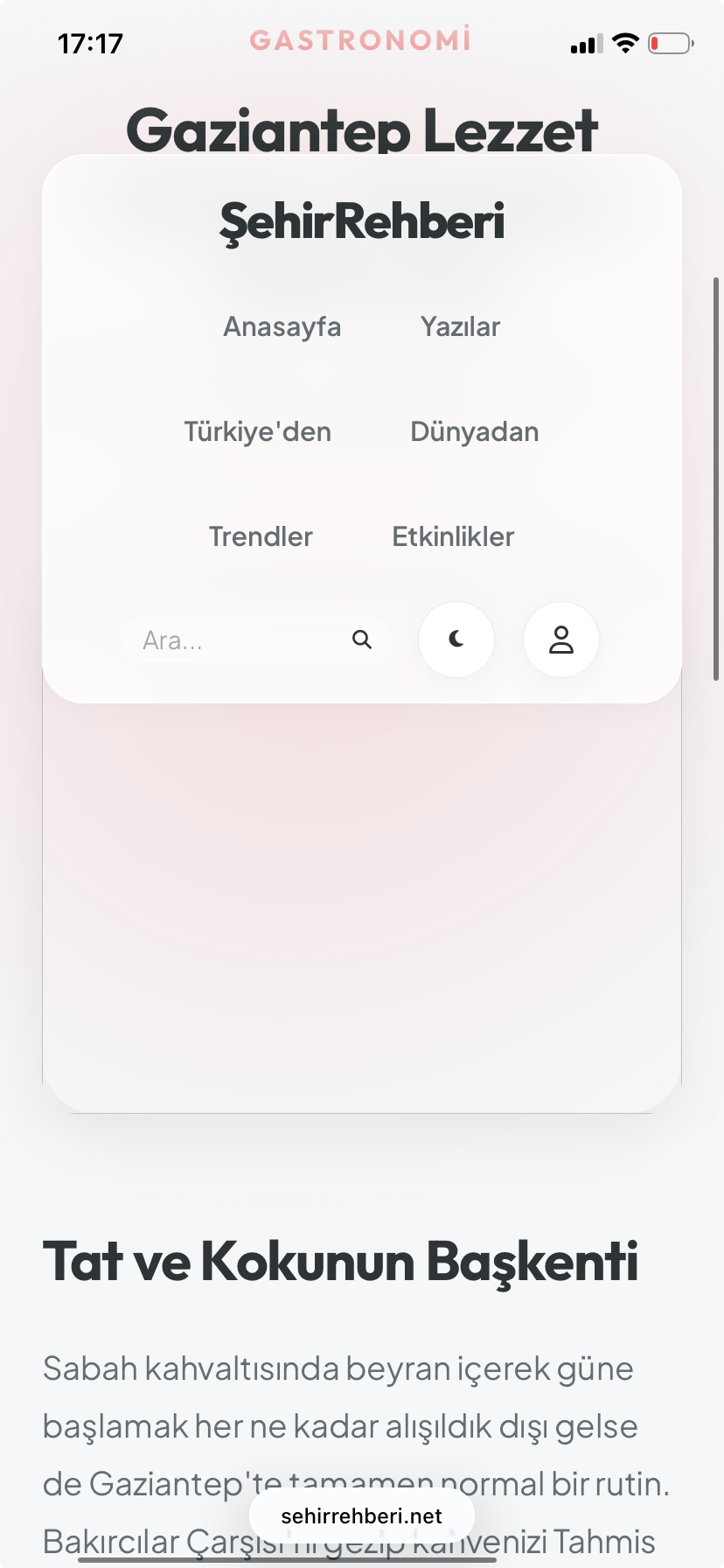Select the Dünyadan menu link
The image size is (724, 1568).
point(475,431)
